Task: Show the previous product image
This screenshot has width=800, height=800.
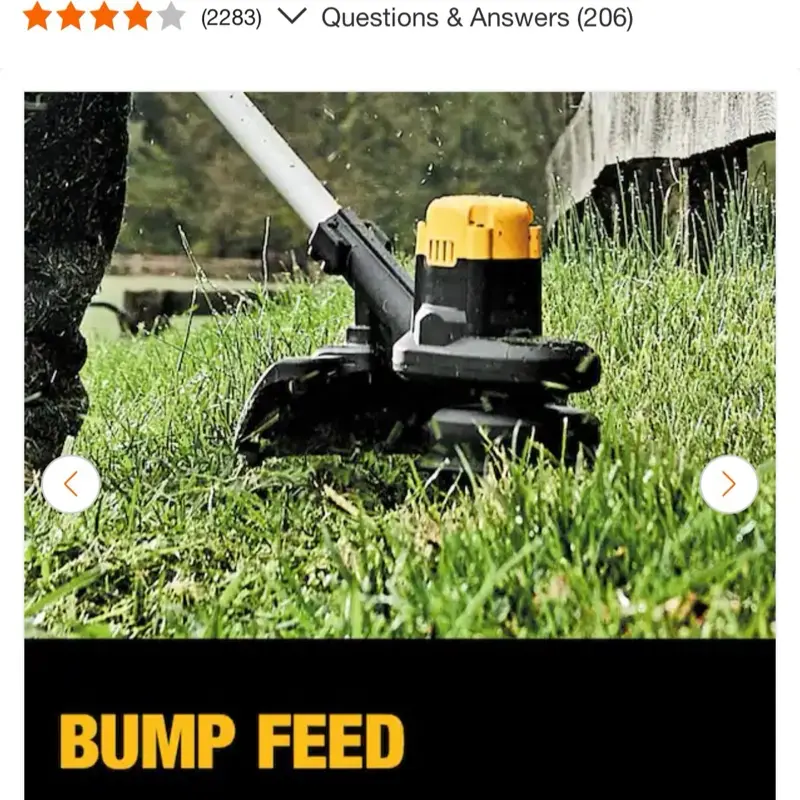Action: tap(71, 484)
